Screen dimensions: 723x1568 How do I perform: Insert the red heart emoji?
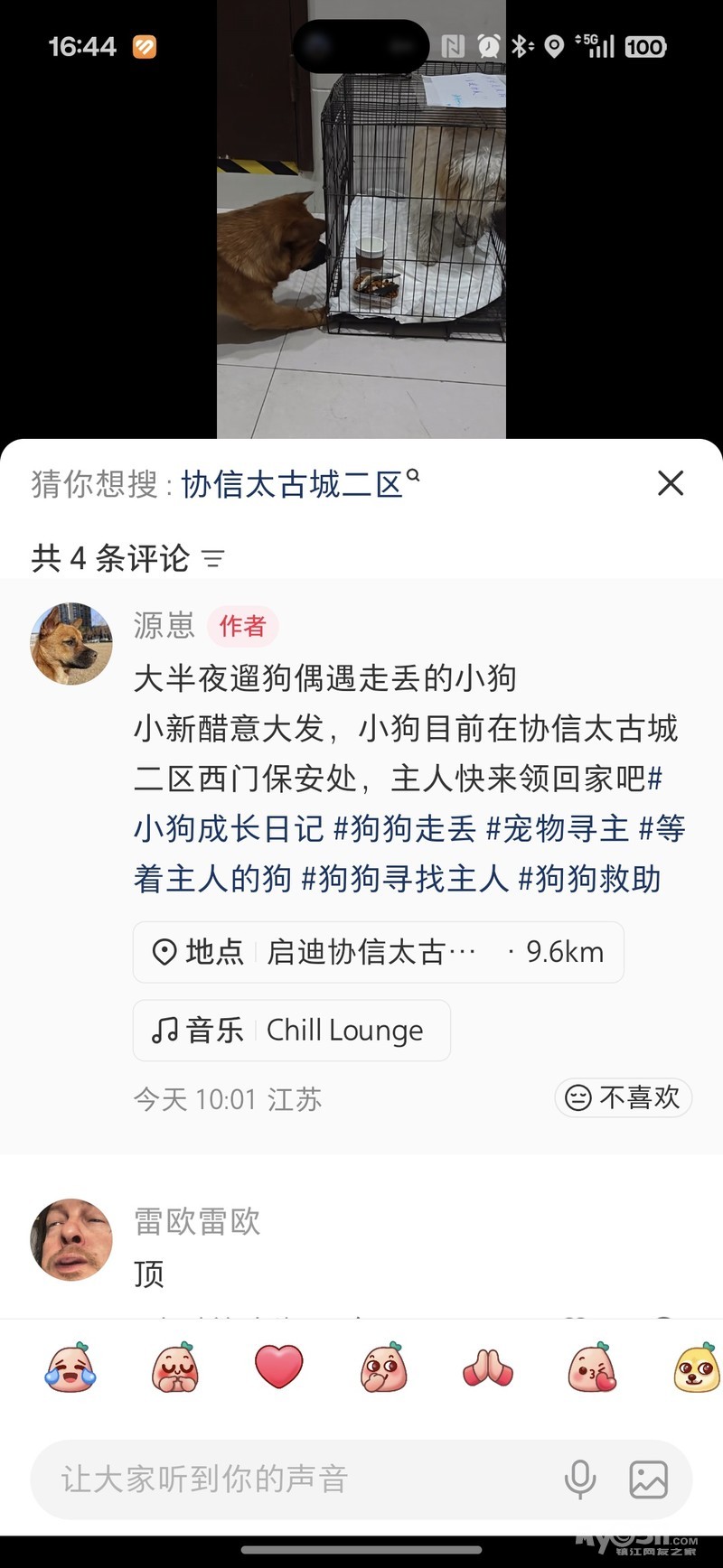click(x=279, y=1367)
